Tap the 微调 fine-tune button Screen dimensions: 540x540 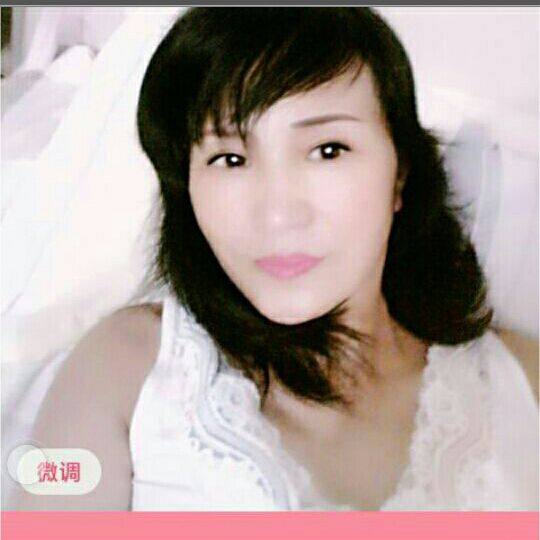point(59,472)
